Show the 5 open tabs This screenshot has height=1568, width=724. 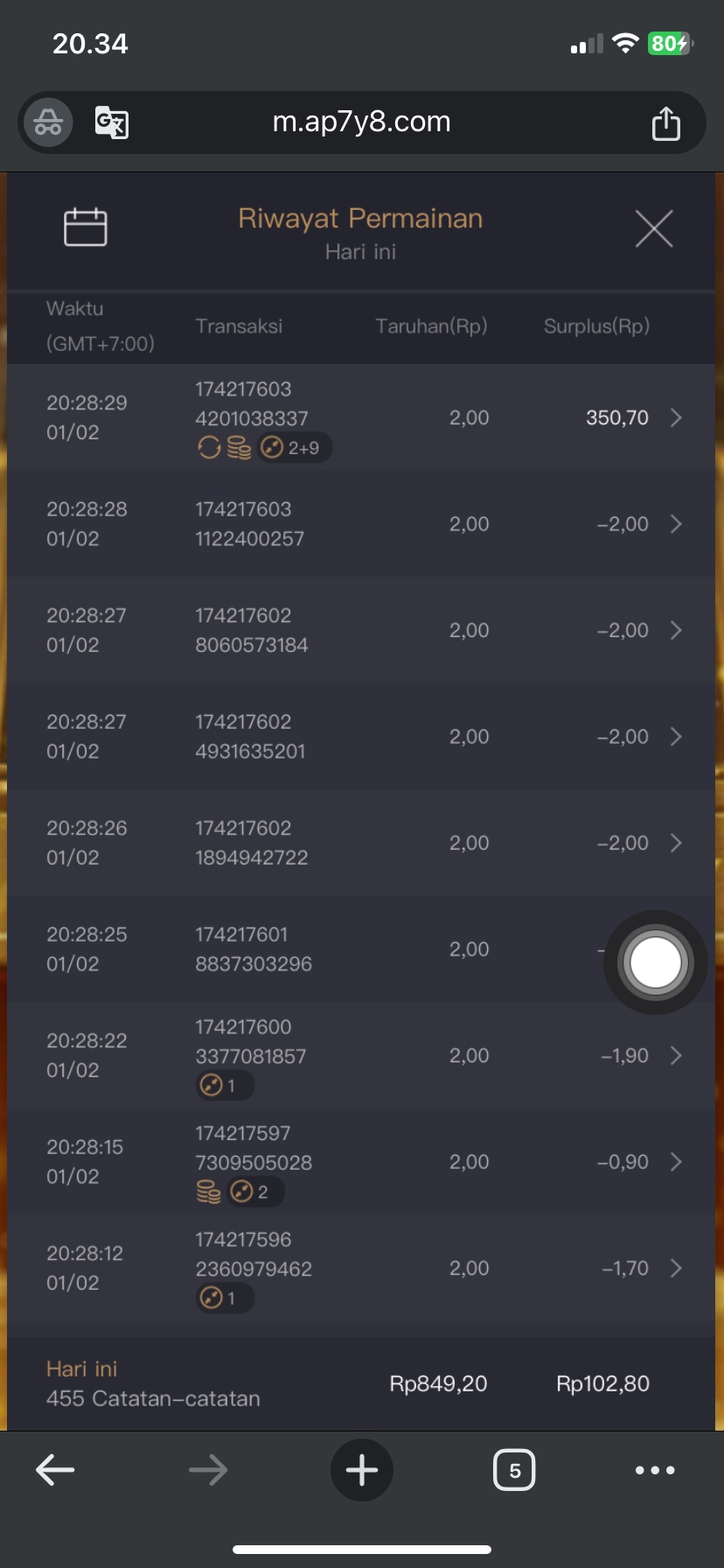(514, 1470)
